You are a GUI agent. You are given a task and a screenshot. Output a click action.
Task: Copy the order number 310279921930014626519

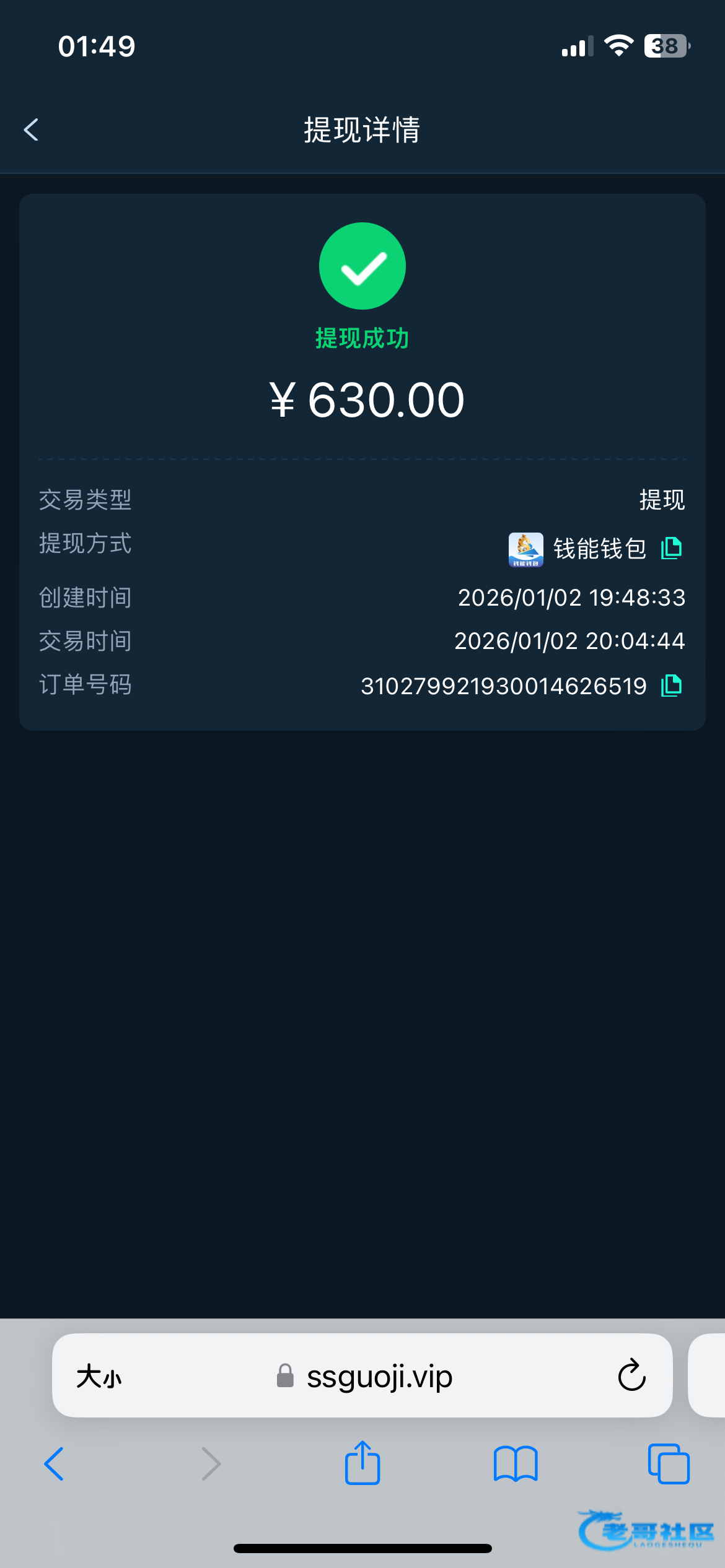point(671,686)
